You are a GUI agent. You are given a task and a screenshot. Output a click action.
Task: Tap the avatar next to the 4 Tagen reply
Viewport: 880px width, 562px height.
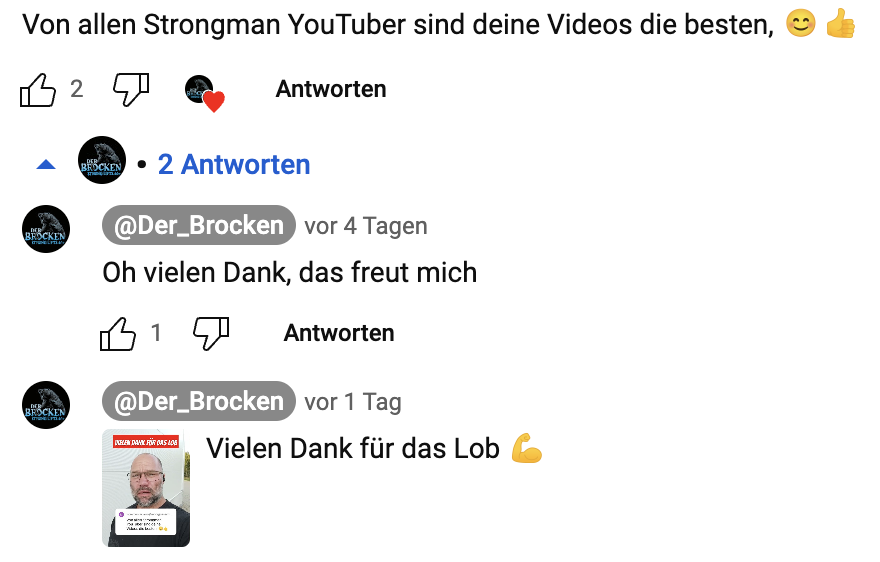tap(46, 229)
